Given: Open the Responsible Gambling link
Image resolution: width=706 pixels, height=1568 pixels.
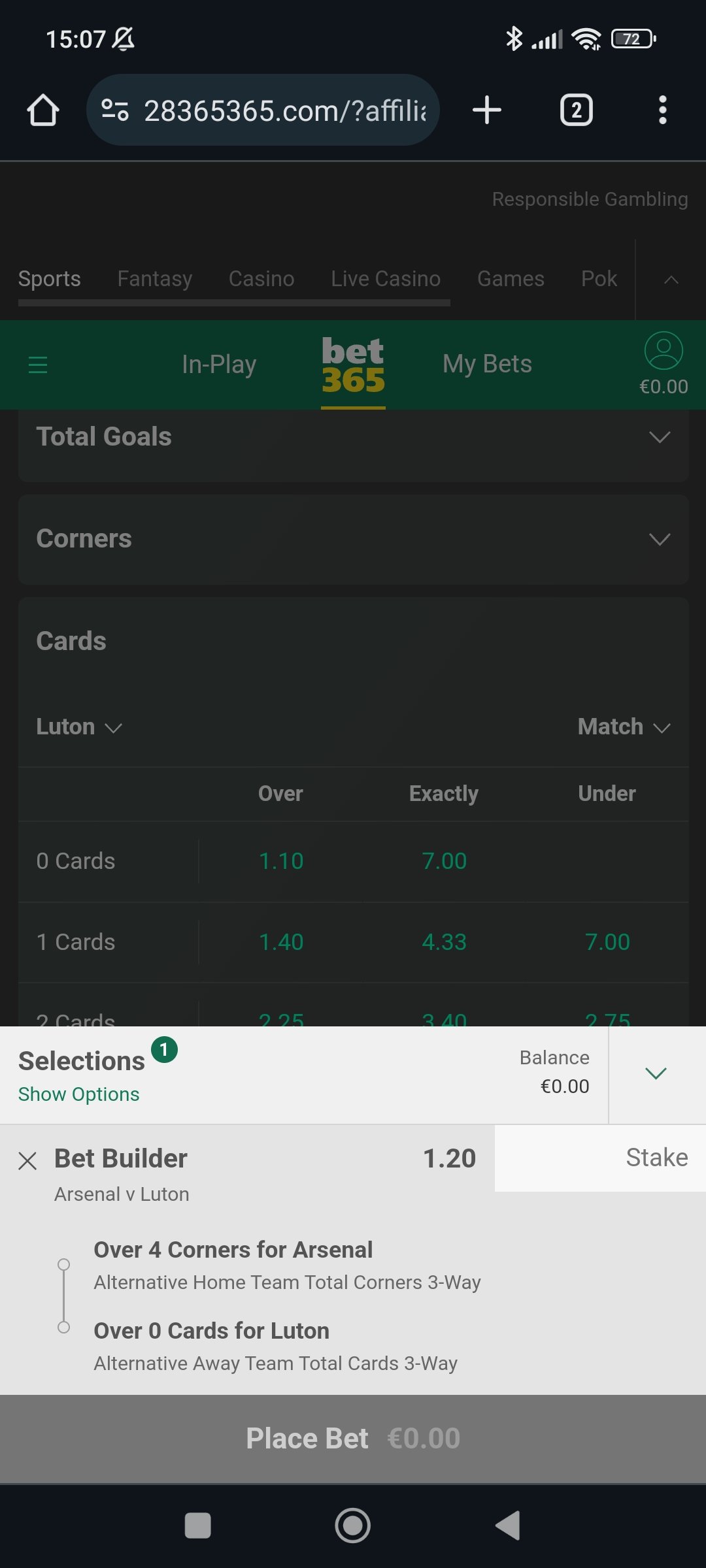Looking at the screenshot, I should (x=590, y=199).
